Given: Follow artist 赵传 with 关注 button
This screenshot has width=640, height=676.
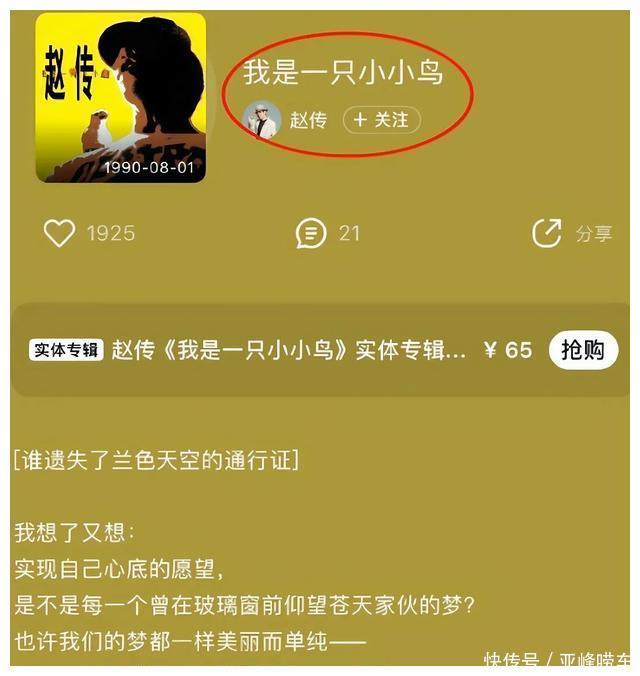Looking at the screenshot, I should click(381, 120).
